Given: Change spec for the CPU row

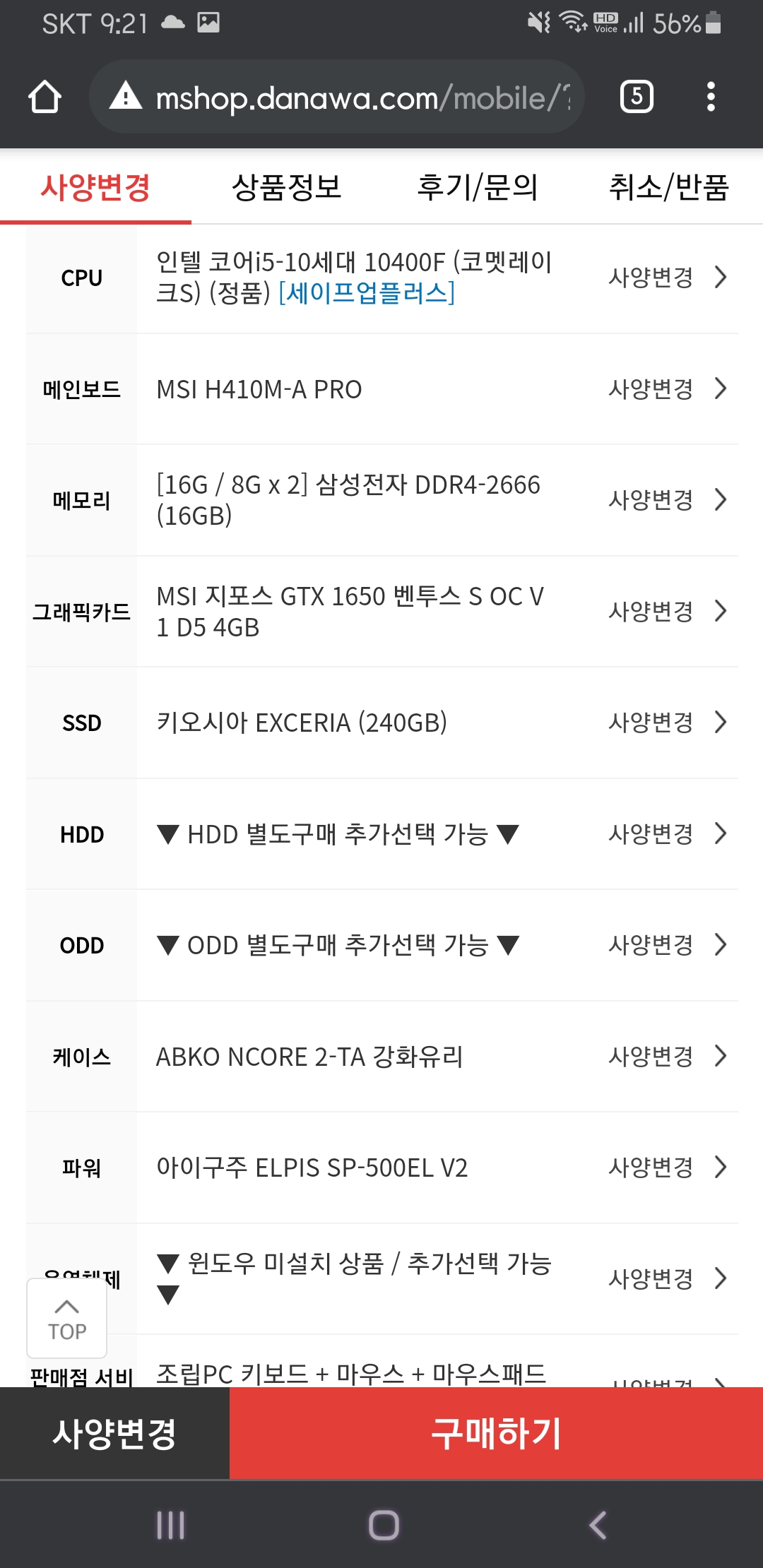Looking at the screenshot, I should click(x=666, y=278).
